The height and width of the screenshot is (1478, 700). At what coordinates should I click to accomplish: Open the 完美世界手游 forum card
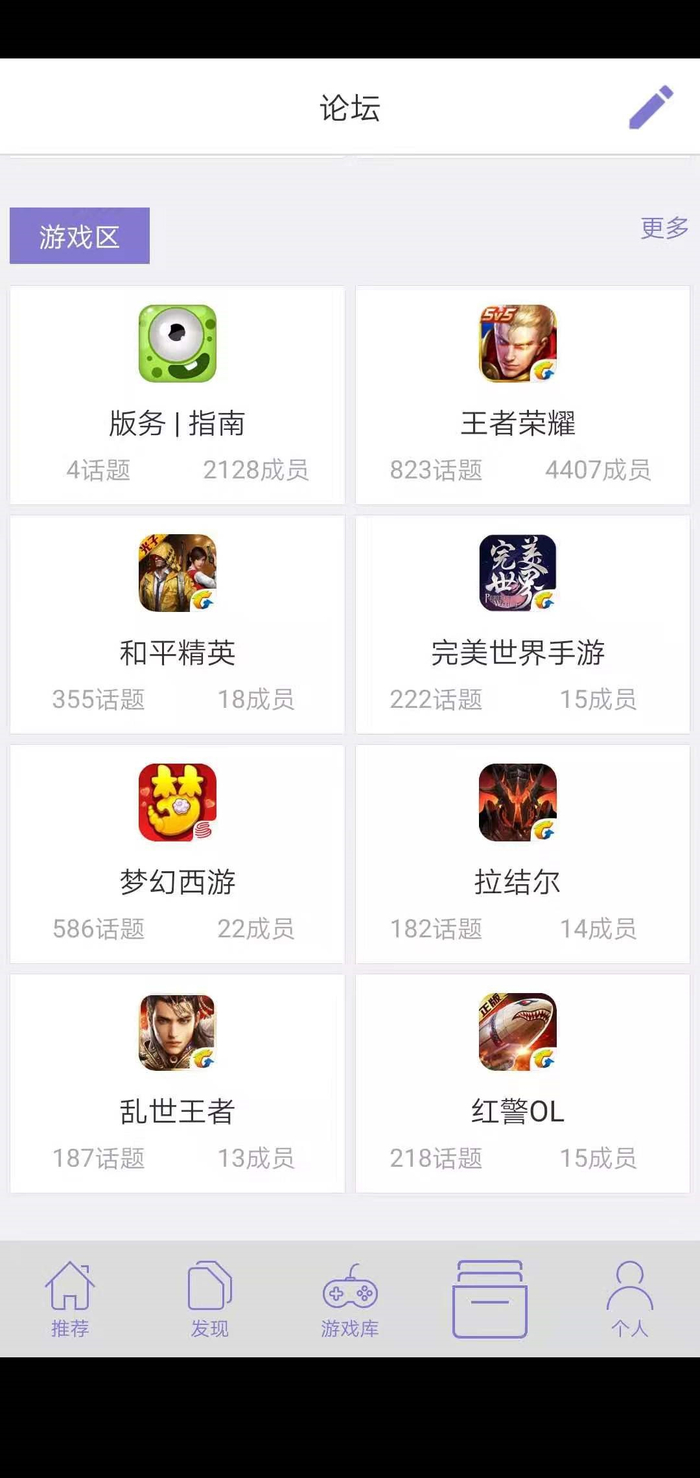[522, 624]
